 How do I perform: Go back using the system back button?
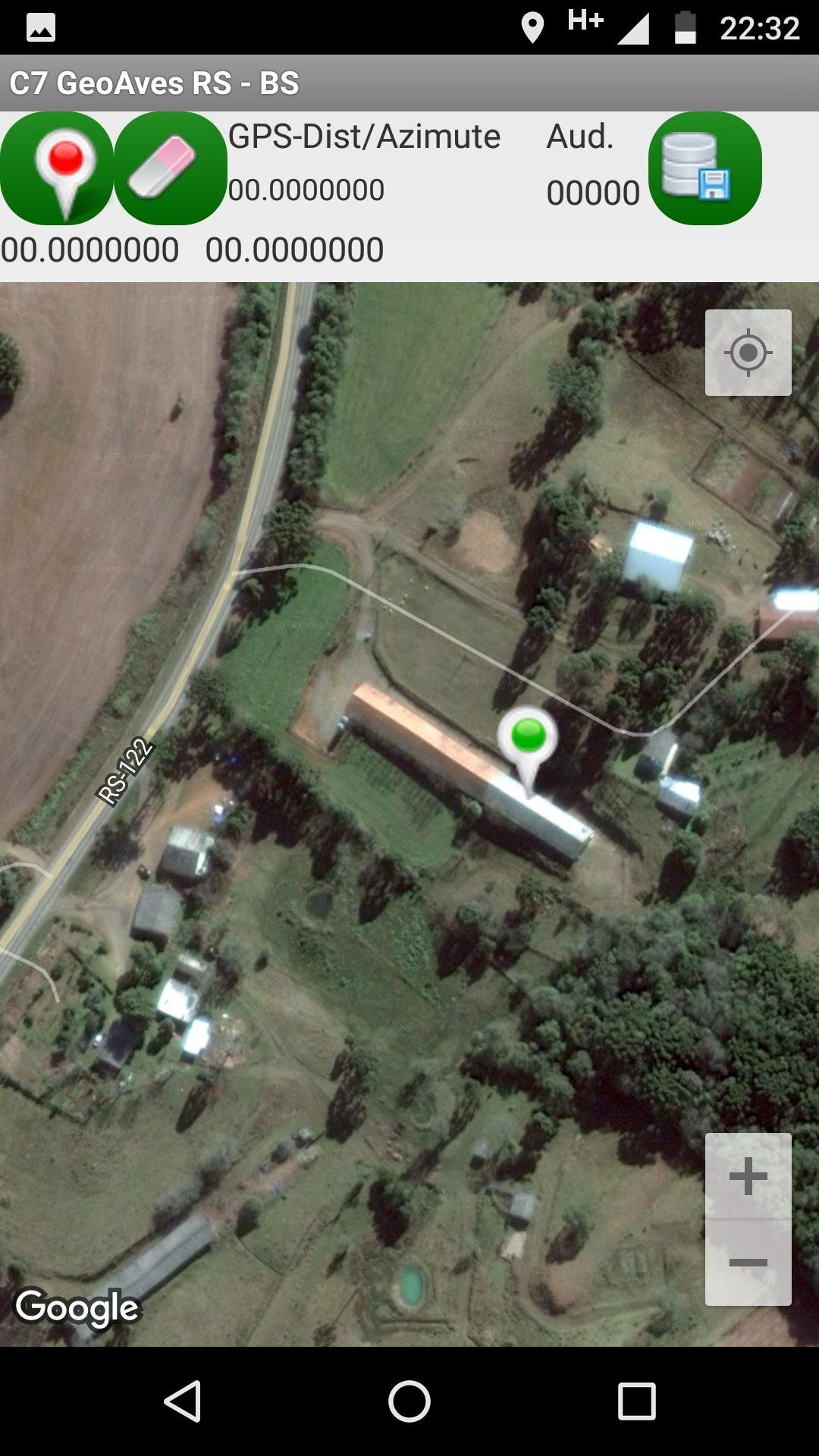pyautogui.click(x=182, y=1401)
